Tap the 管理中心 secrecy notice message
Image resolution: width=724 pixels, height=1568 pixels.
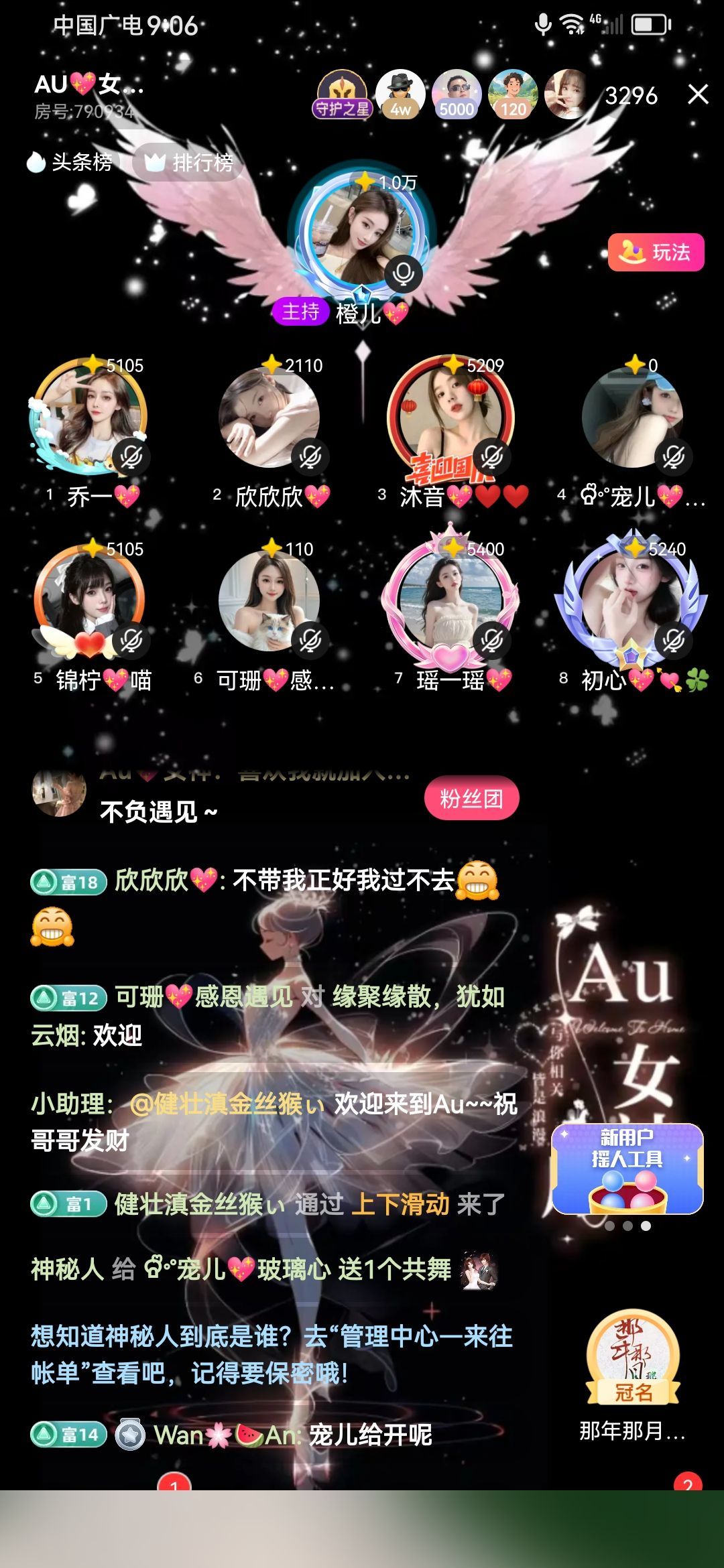coord(271,1354)
